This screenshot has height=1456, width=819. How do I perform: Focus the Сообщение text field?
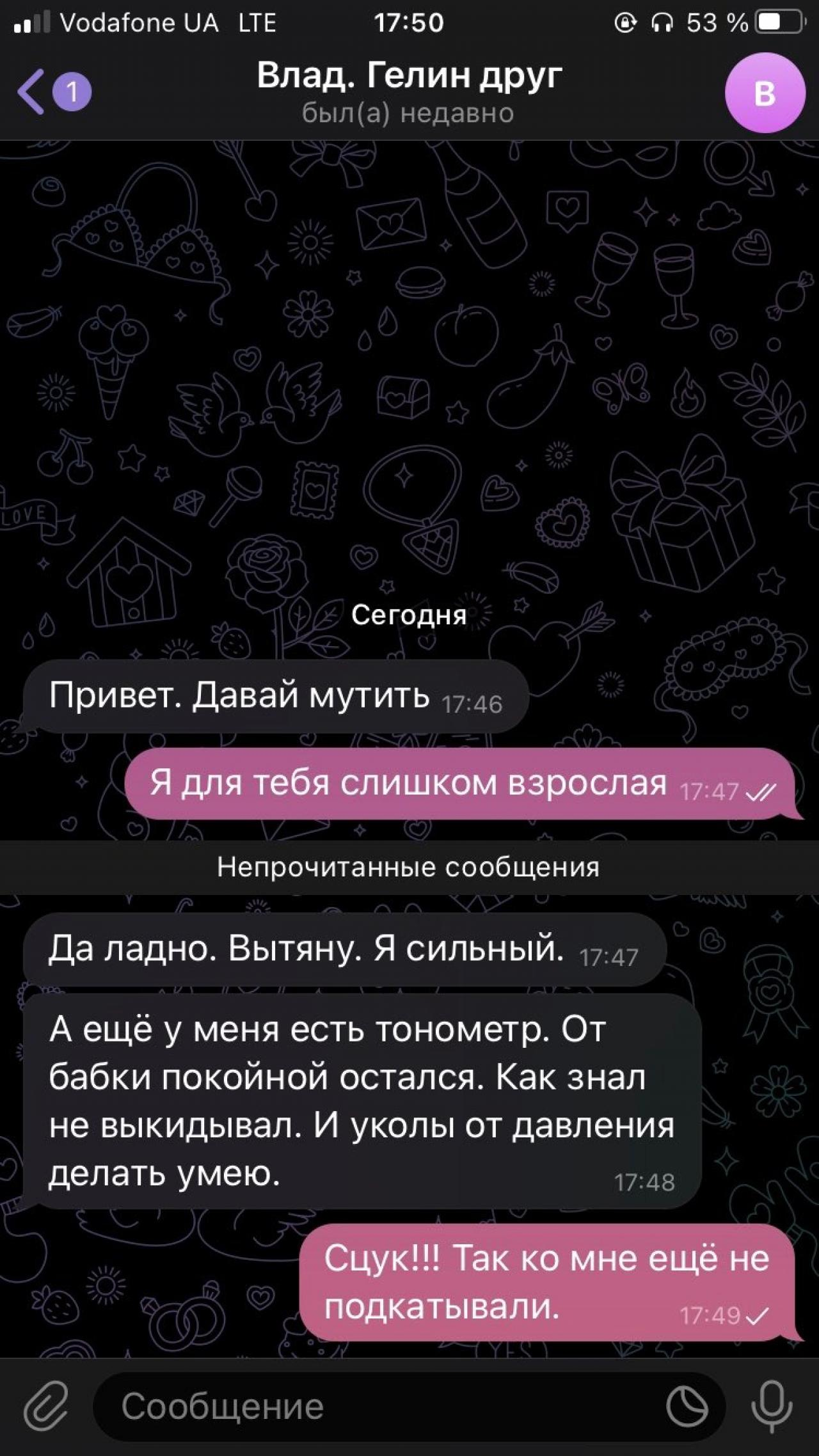[x=378, y=1406]
